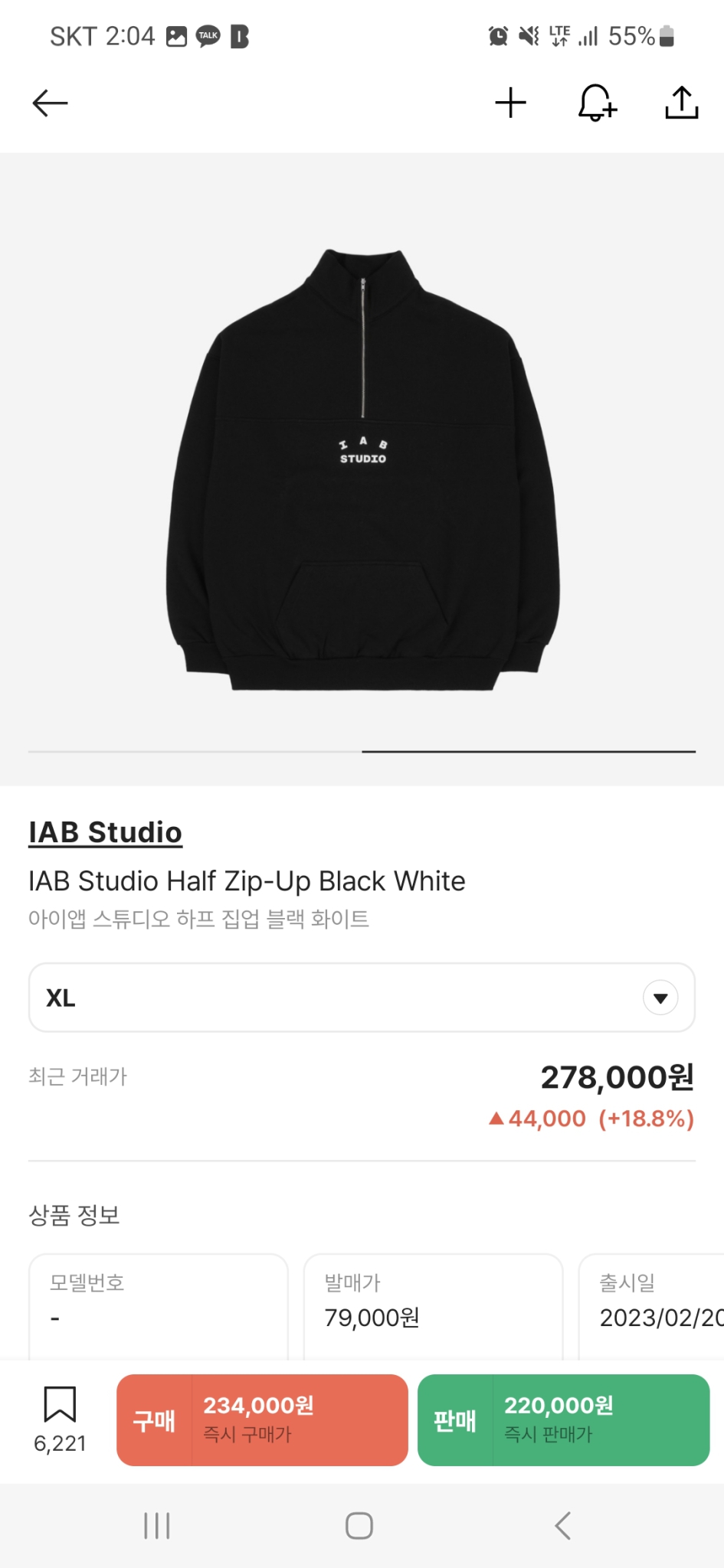Image resolution: width=724 pixels, height=1568 pixels.
Task: Bookmark this half zip-up item
Action: (x=60, y=1405)
